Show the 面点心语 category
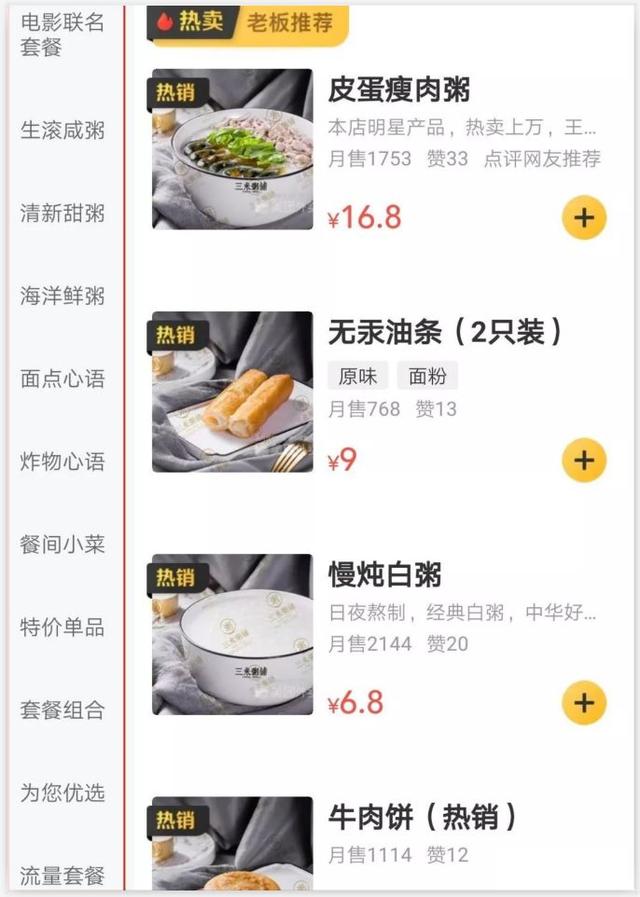This screenshot has height=897, width=640. (62, 380)
